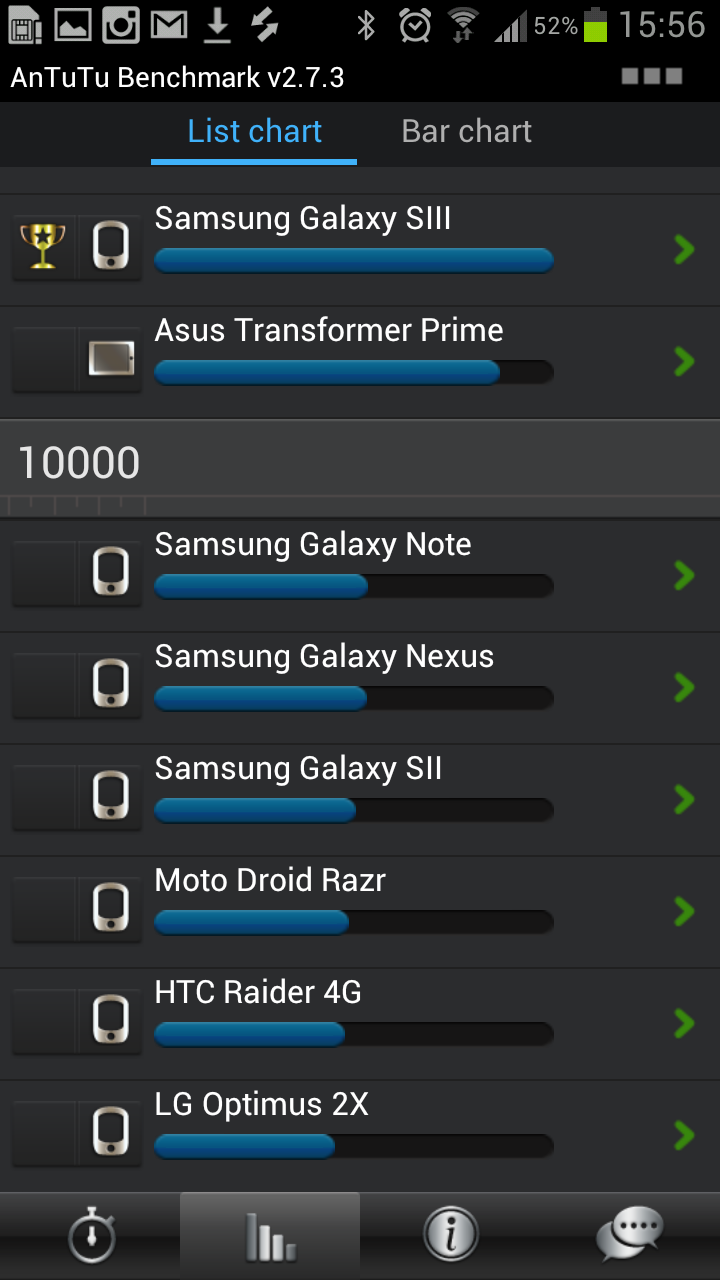Open the speech bubble comments tab
This screenshot has height=1280, width=720.
pyautogui.click(x=629, y=1236)
